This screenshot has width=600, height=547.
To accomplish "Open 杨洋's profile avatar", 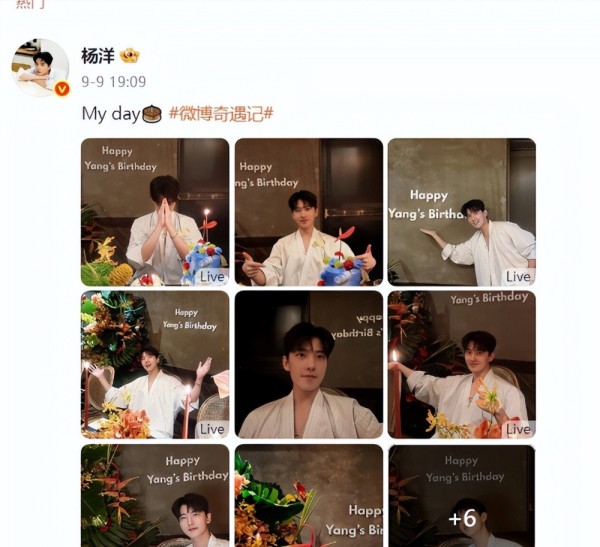I will click(x=40, y=68).
